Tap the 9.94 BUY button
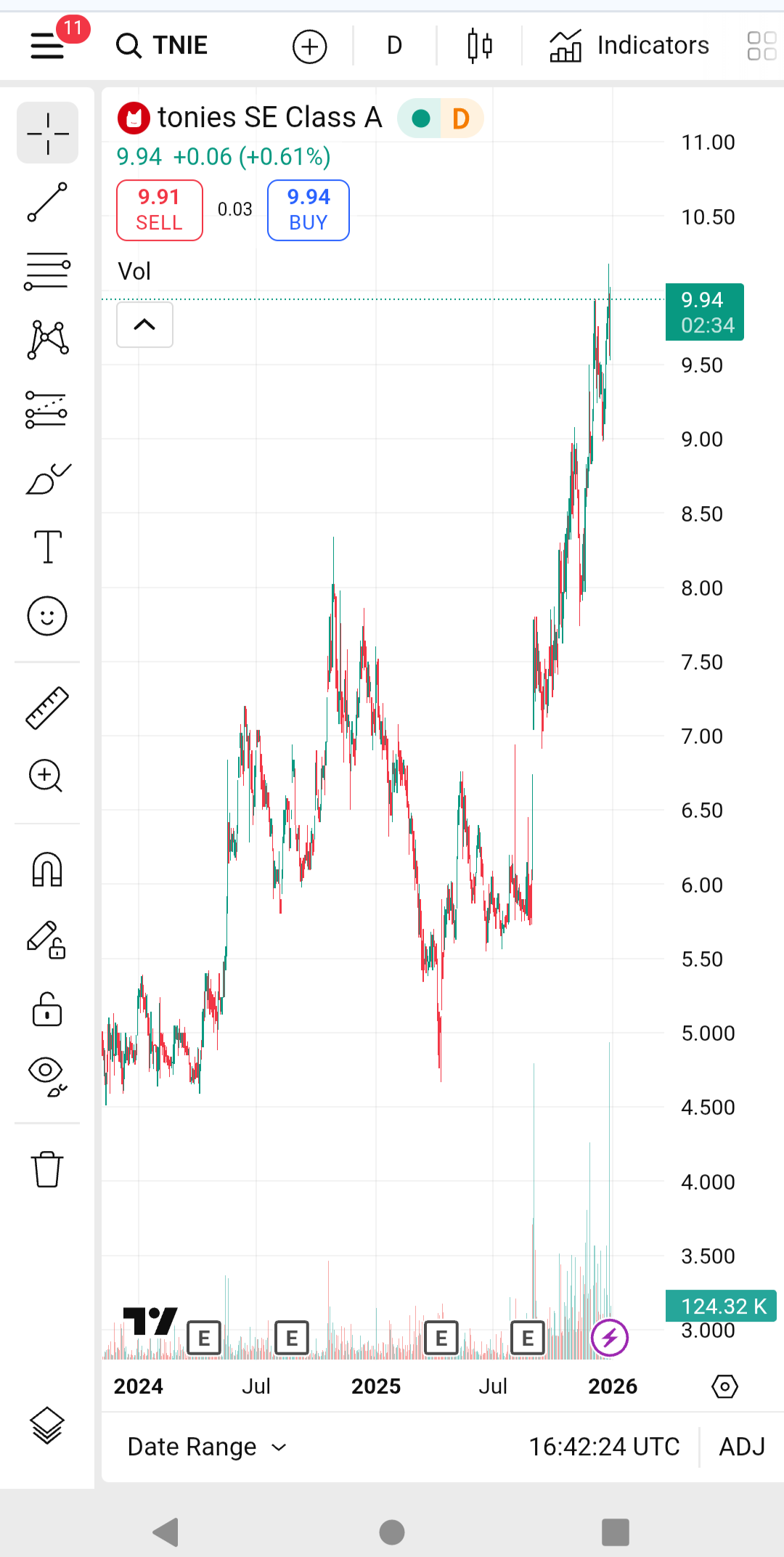The image size is (784, 1557). [309, 210]
